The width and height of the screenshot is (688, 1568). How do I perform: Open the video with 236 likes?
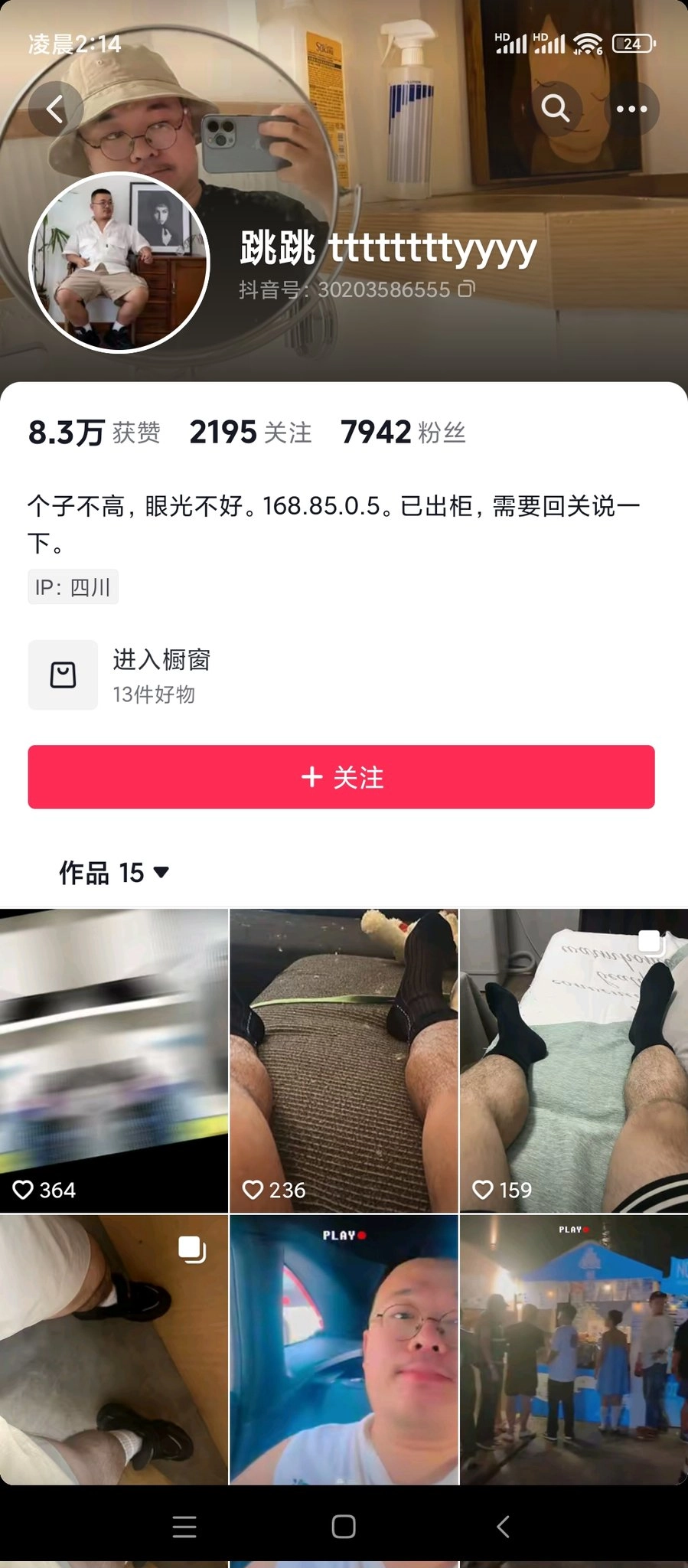tap(344, 1060)
